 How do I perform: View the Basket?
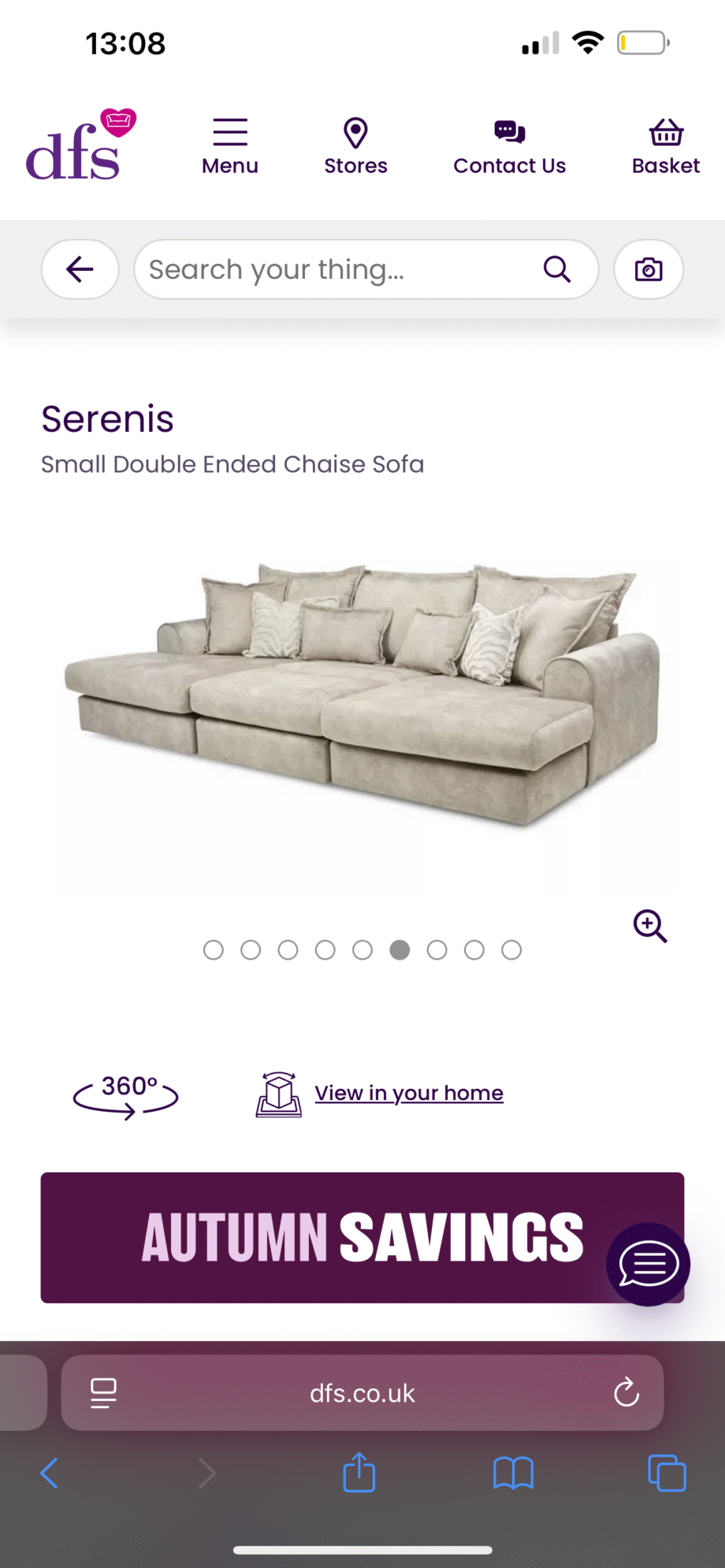(666, 147)
